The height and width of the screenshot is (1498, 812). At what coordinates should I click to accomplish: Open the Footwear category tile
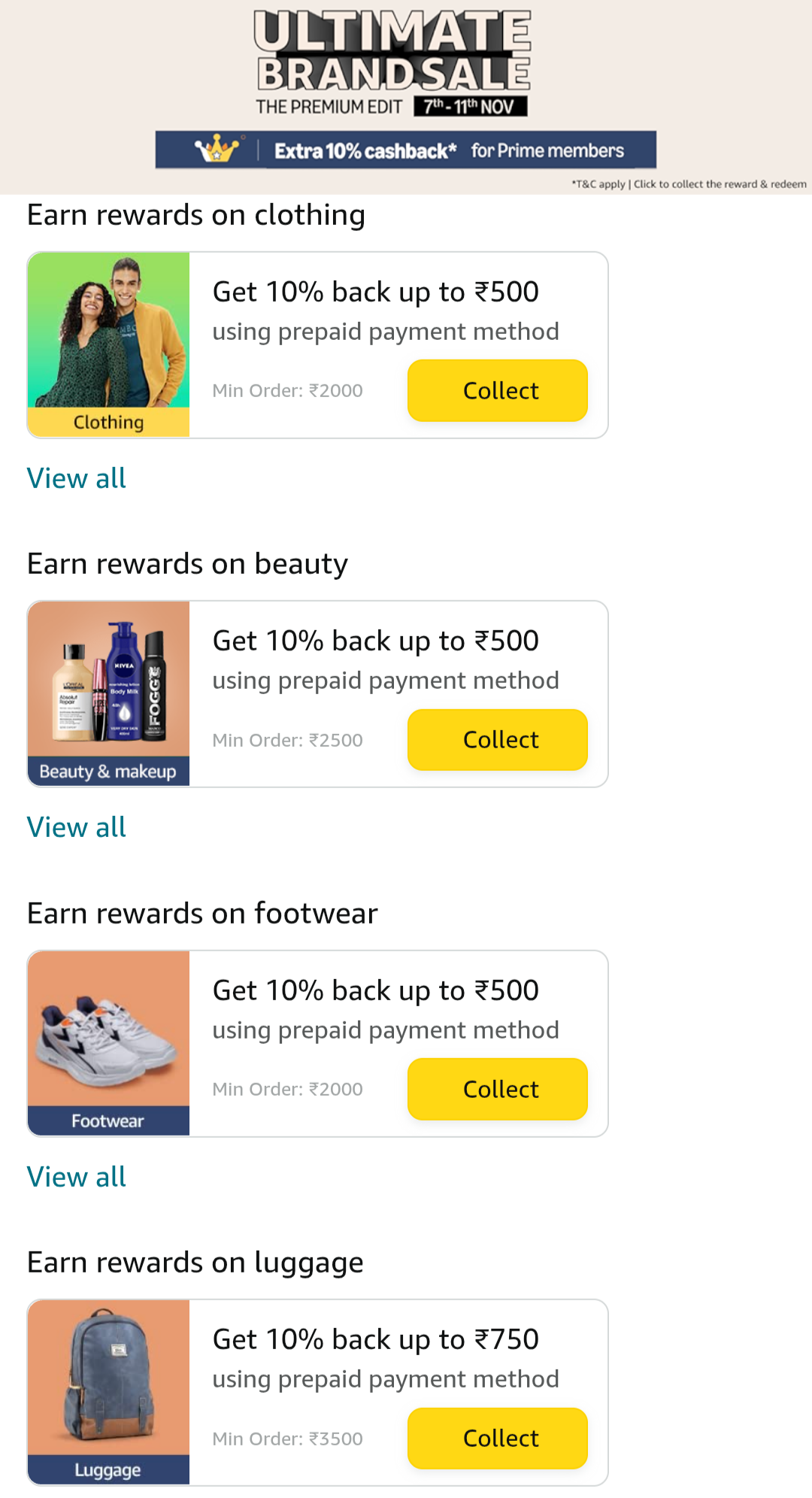108,1043
